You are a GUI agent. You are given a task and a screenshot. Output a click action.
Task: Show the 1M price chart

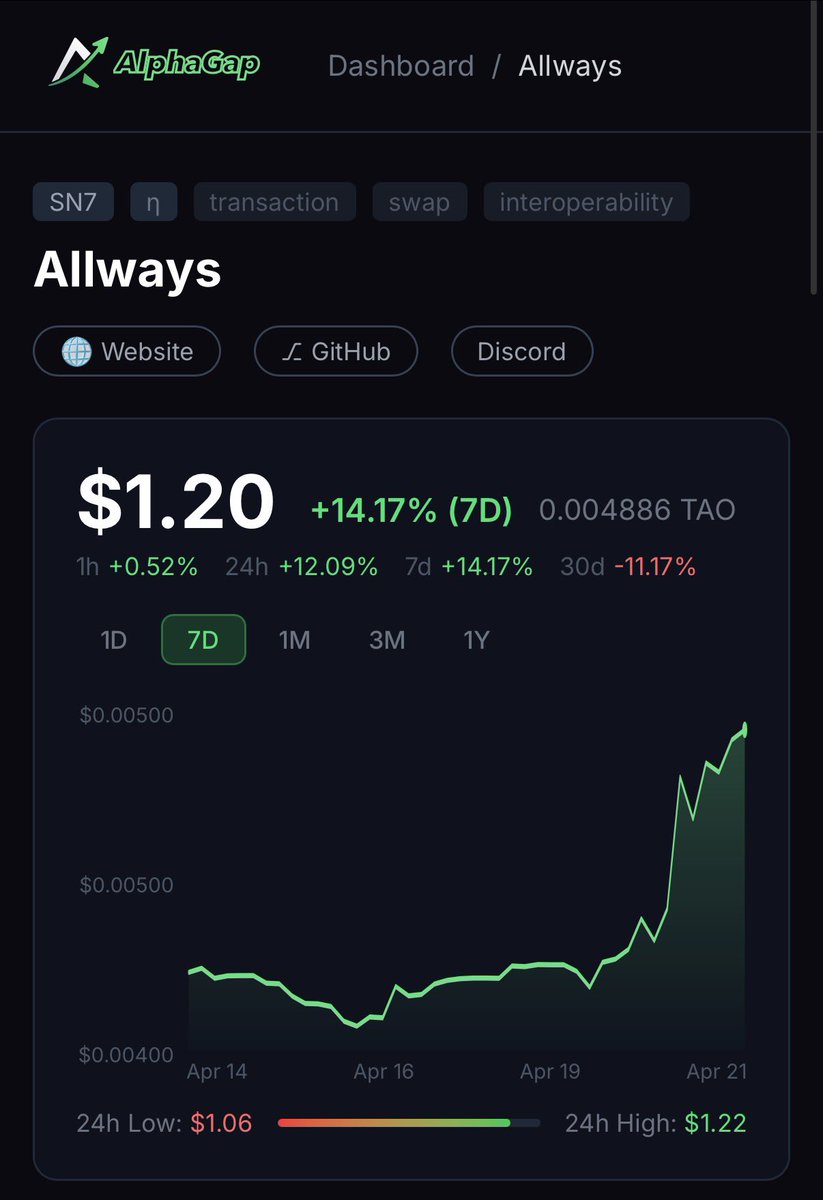294,640
